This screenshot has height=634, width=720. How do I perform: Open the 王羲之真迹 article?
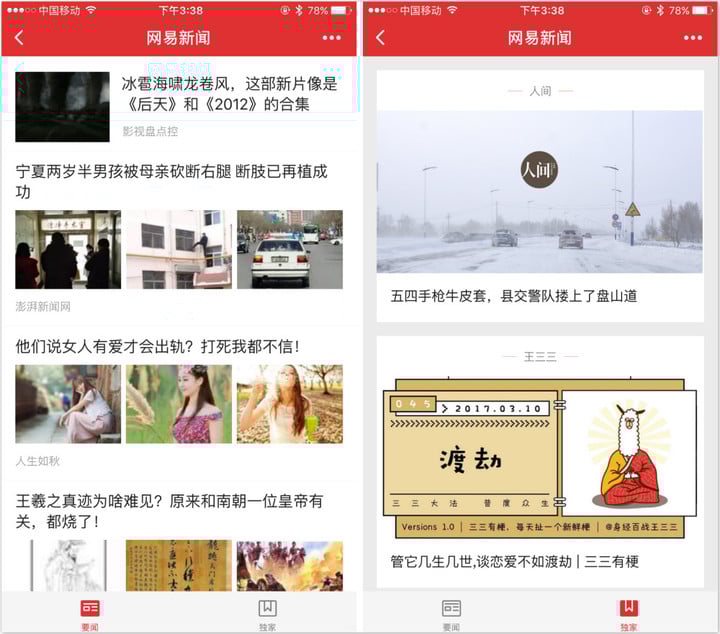[170, 511]
